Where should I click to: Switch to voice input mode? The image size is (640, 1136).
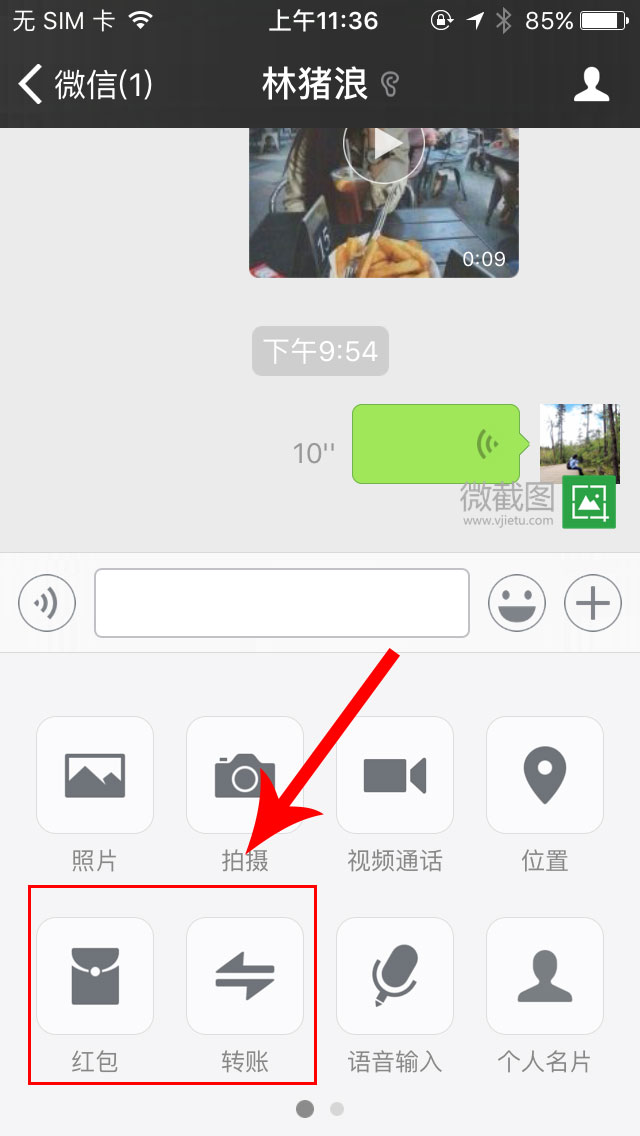pos(47,603)
